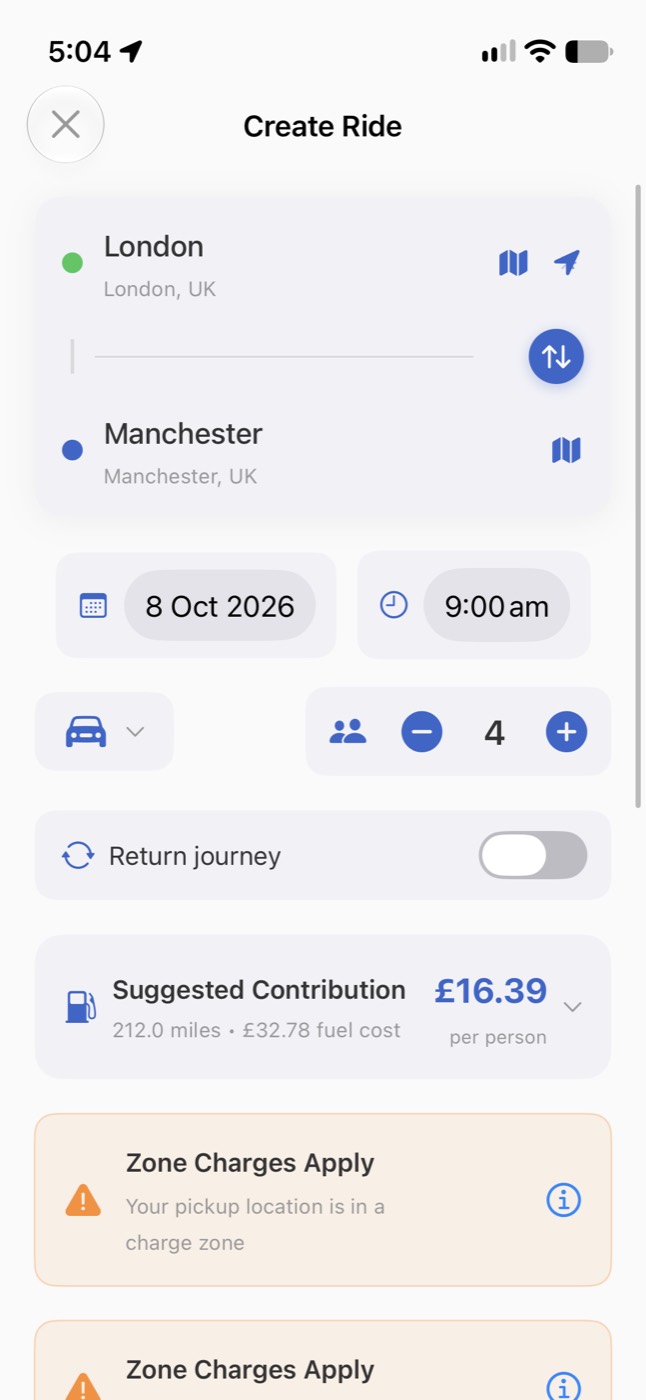Screen dimensions: 646x1400
Task: Close the Create Ride screen
Action: point(66,125)
